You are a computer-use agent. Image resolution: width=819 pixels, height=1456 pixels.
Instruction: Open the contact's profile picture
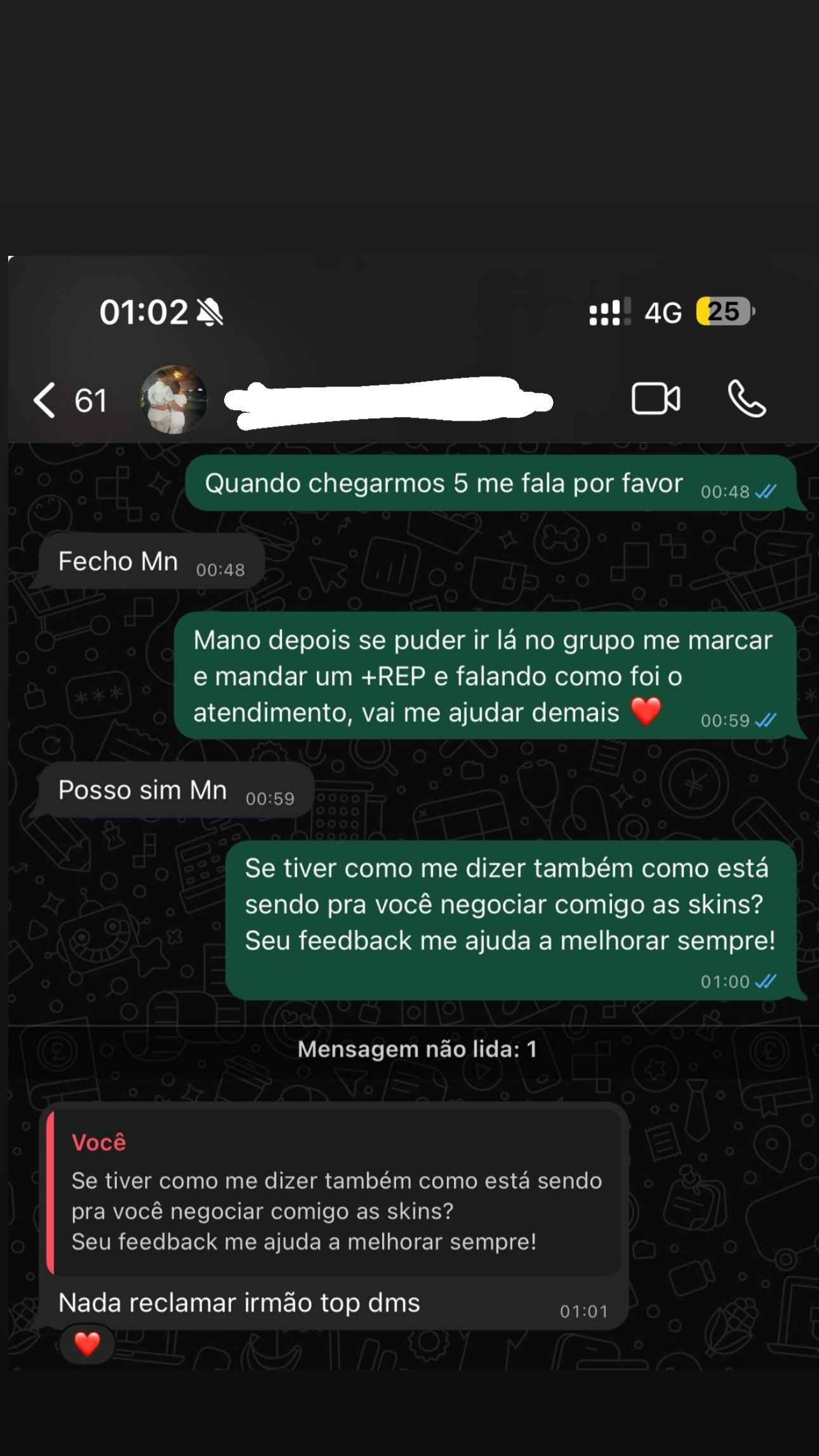click(173, 400)
